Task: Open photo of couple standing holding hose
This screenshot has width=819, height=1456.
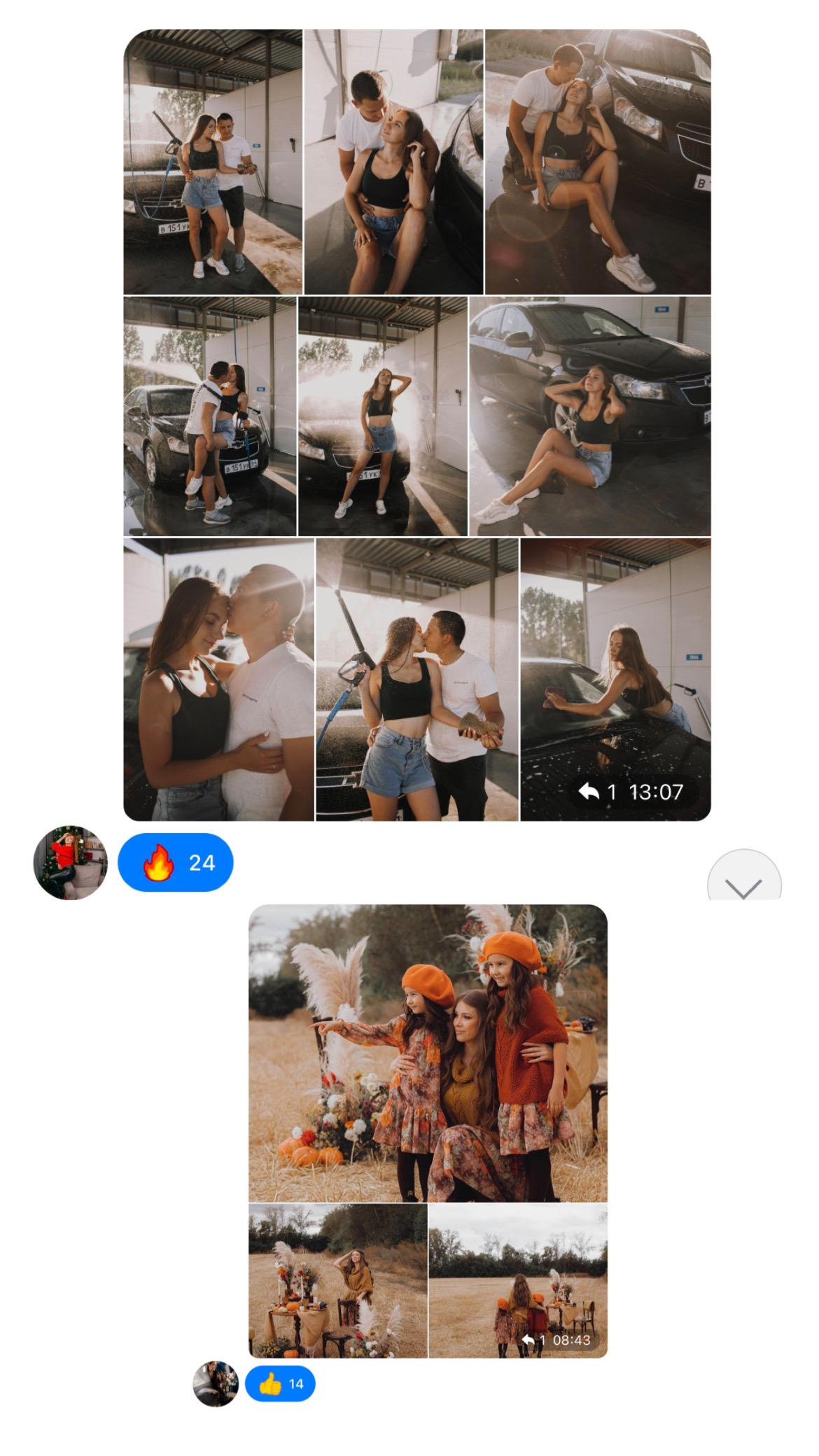Action: [x=213, y=162]
